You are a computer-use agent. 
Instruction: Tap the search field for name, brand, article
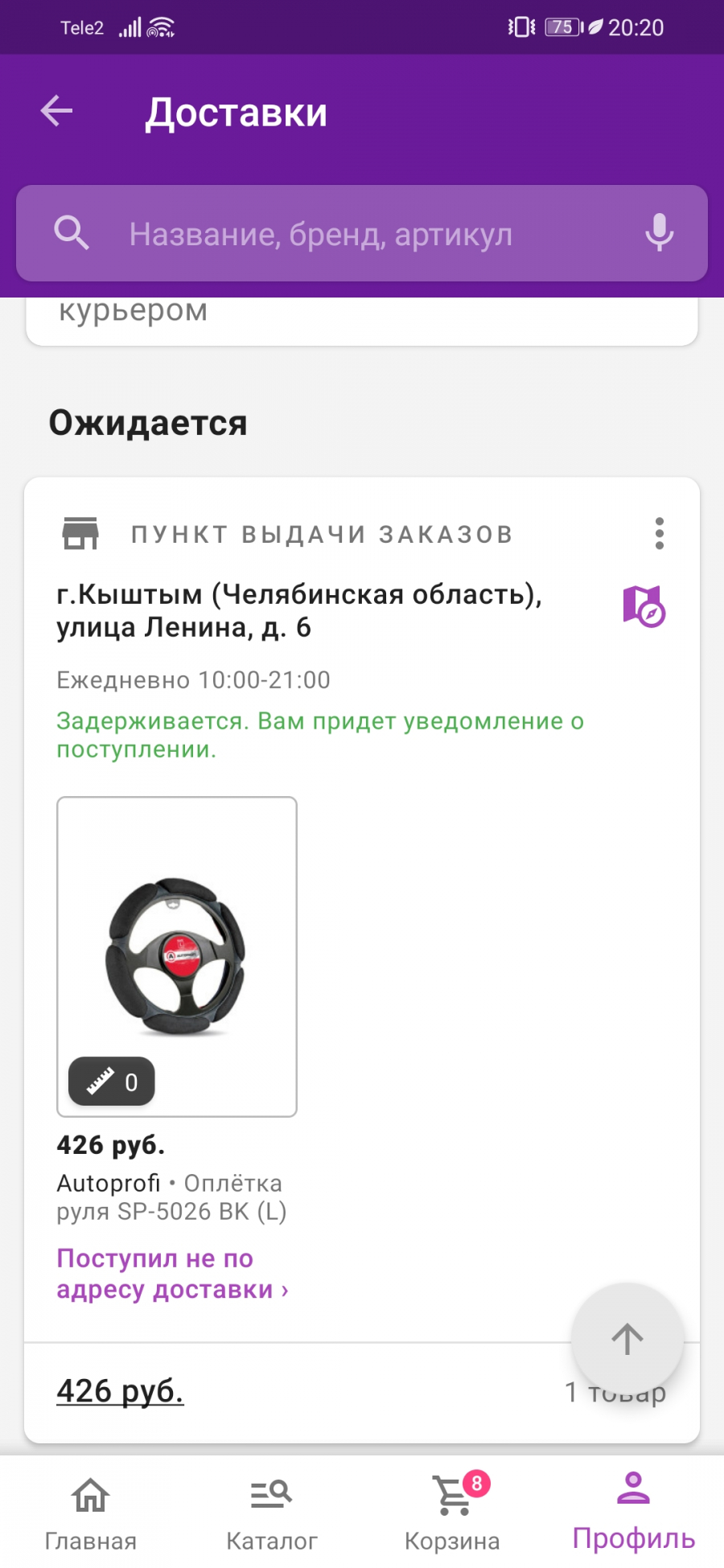[362, 233]
